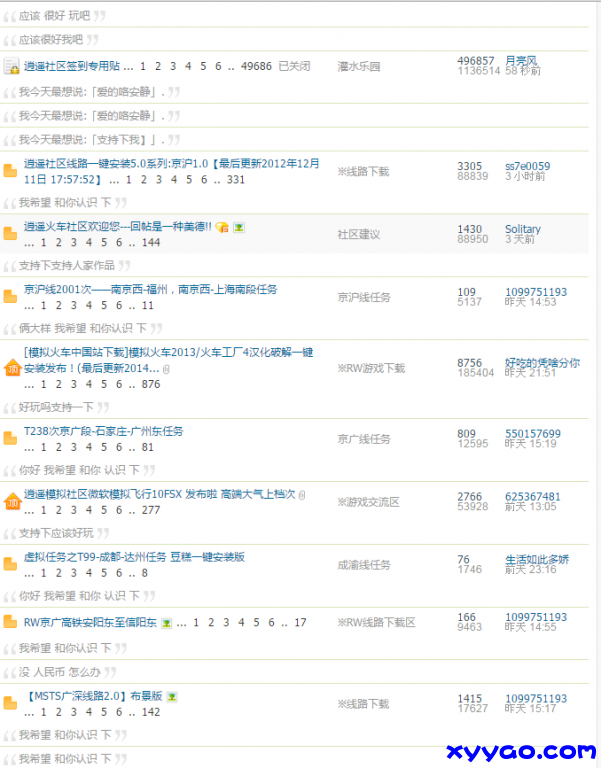This screenshot has width=601, height=768.
Task: Go to page 876 of 模拟火车2013 thread
Action: [x=151, y=383]
